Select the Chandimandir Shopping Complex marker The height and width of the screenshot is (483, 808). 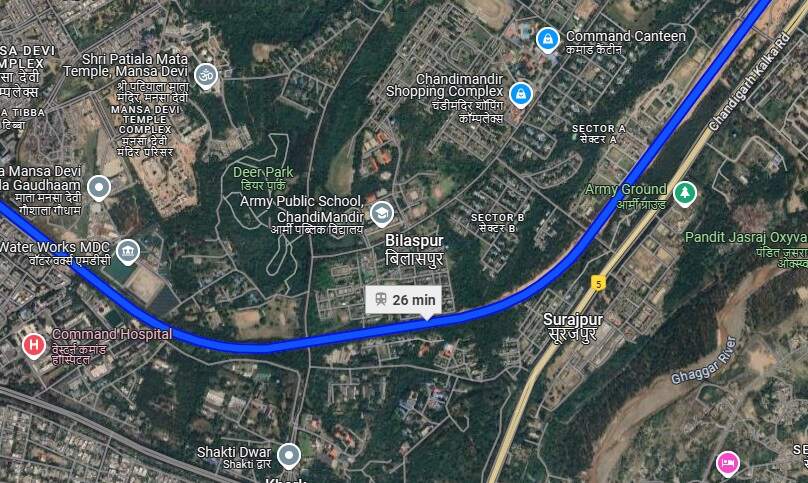pos(519,95)
